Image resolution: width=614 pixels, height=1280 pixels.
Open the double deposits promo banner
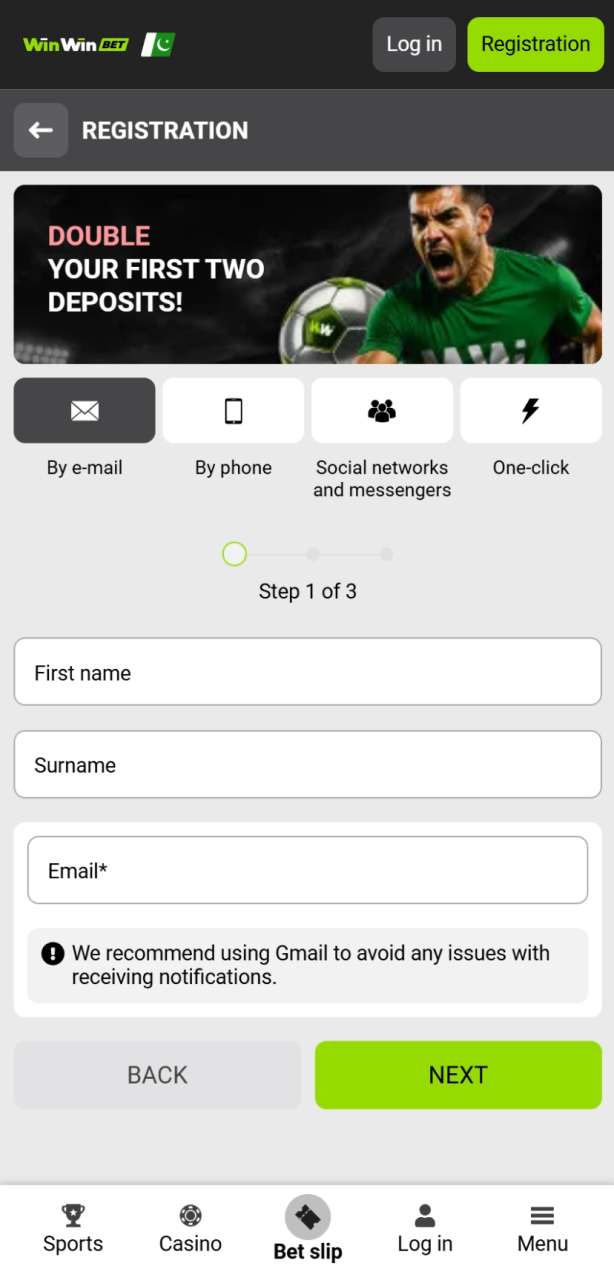click(x=307, y=273)
